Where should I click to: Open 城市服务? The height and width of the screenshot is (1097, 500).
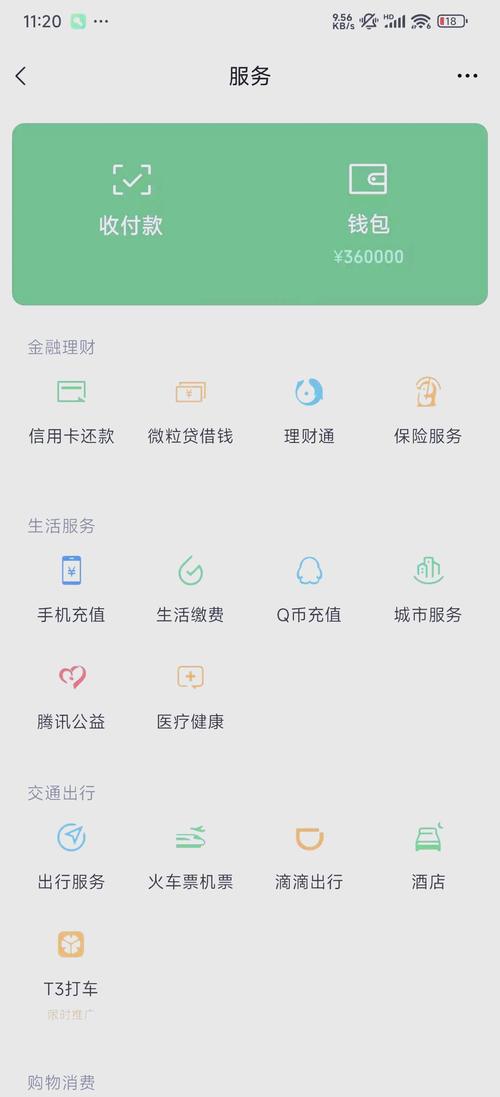(x=428, y=590)
